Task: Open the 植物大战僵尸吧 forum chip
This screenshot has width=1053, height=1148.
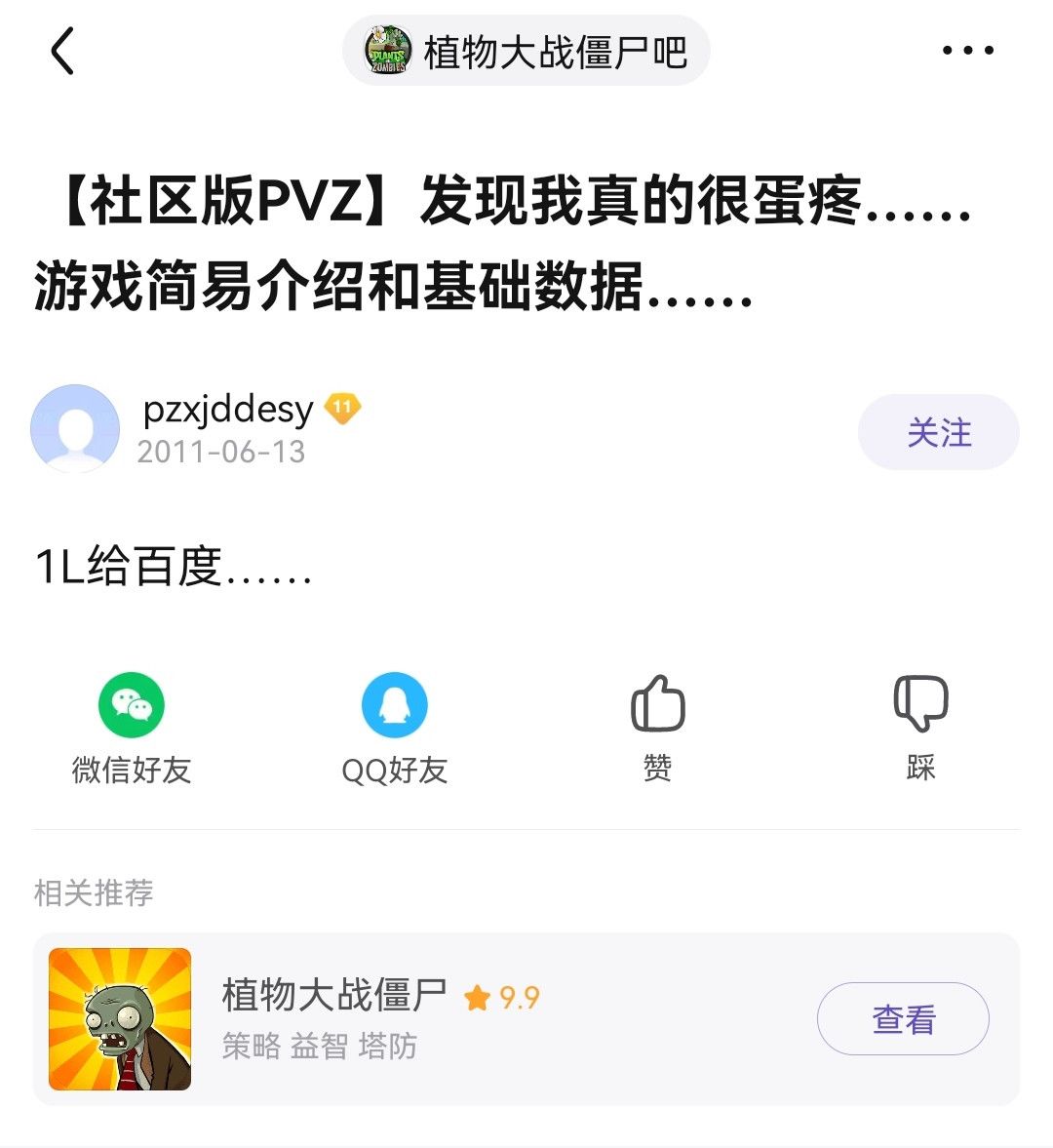Action: coord(526,51)
